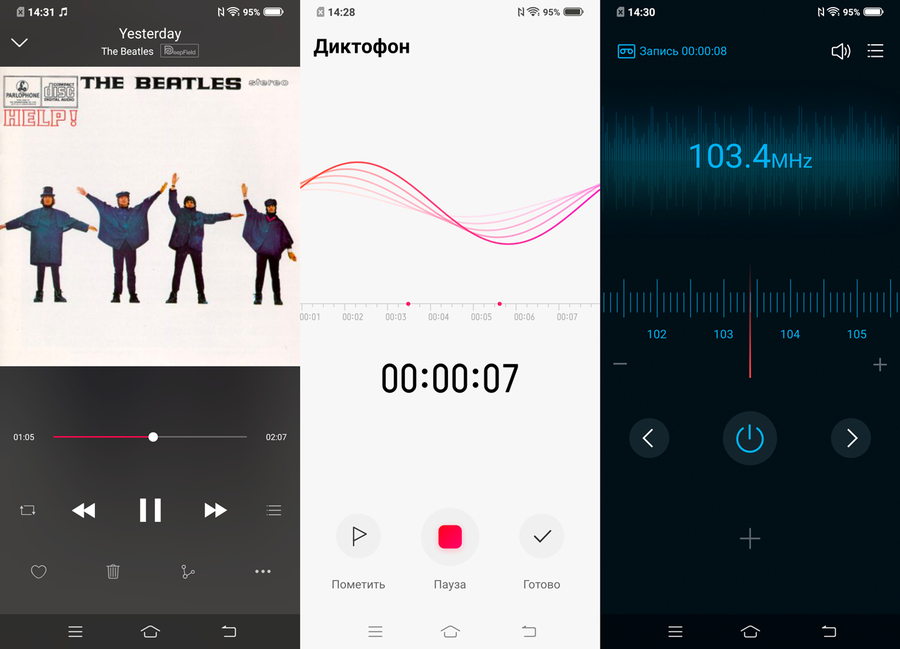Screen dimensions: 900x649
Task: Rewind to the previous track
Action: click(84, 510)
